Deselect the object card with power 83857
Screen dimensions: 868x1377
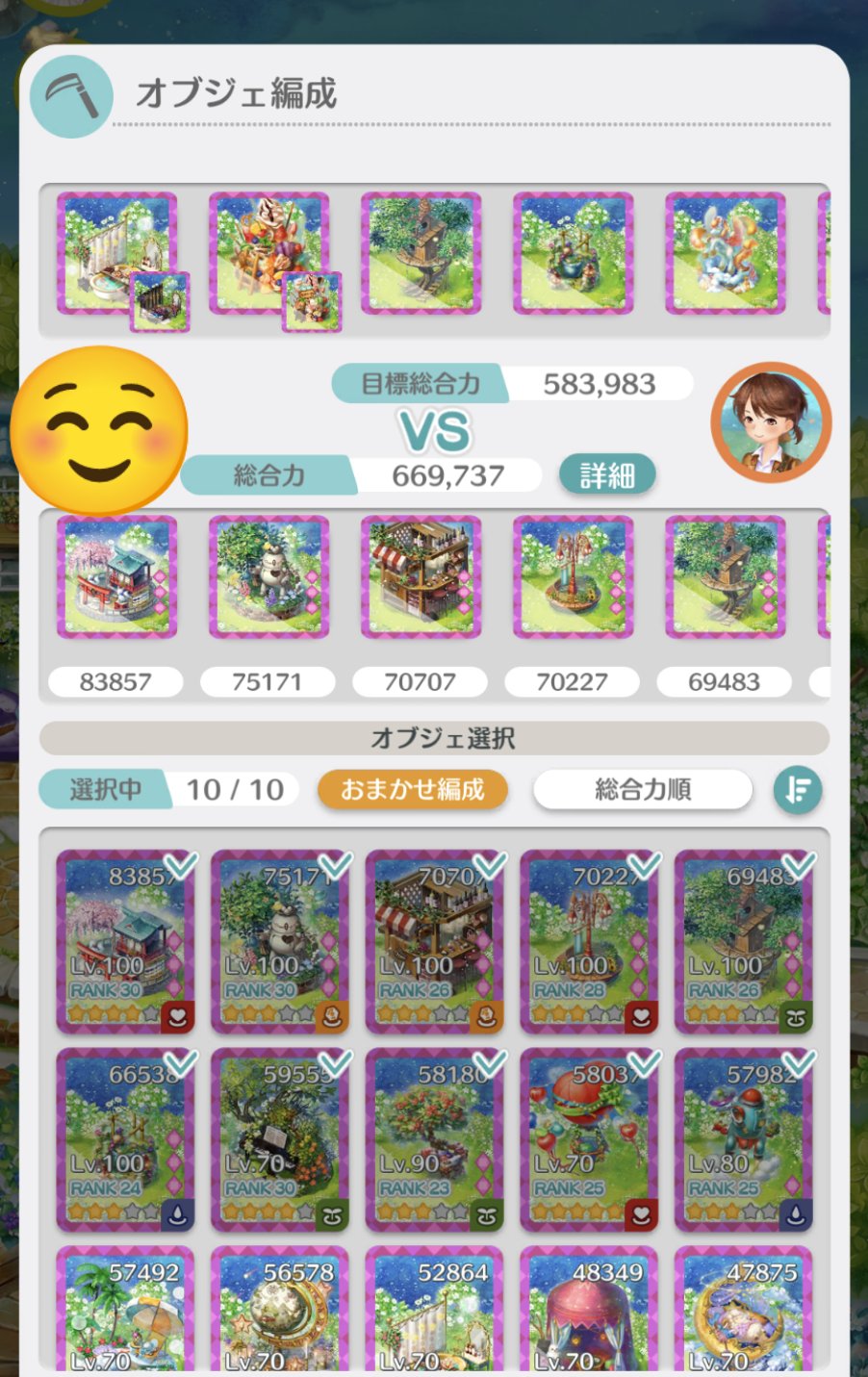pyautogui.click(x=126, y=942)
